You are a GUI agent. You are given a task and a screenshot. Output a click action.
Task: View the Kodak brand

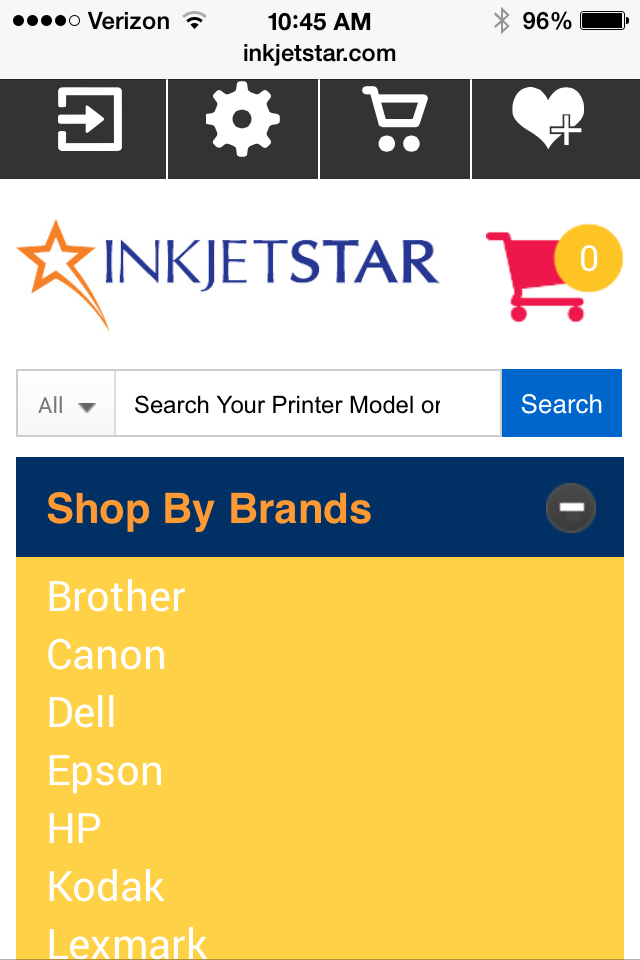[106, 887]
